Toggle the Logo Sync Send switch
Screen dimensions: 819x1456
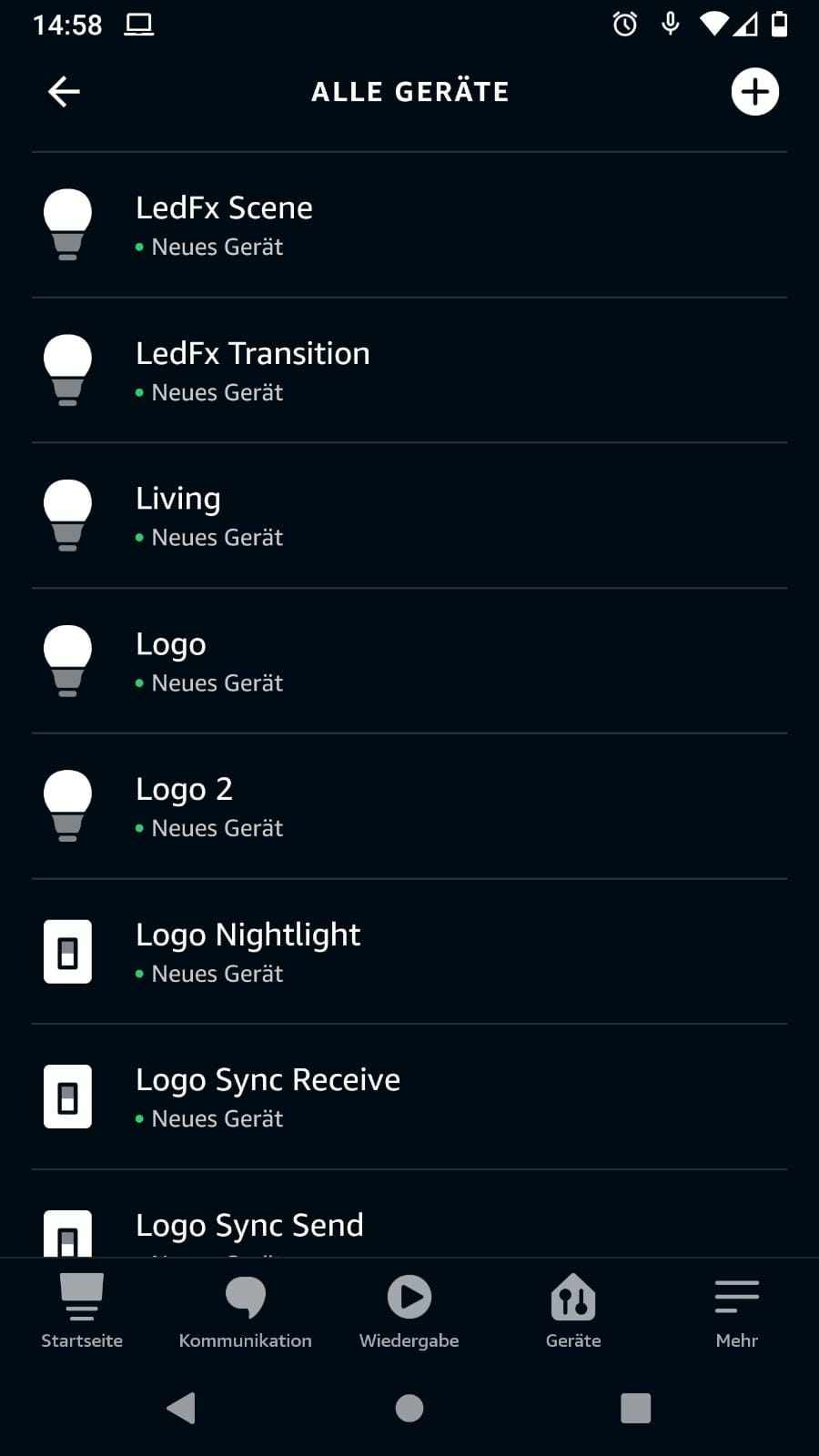(x=67, y=1233)
